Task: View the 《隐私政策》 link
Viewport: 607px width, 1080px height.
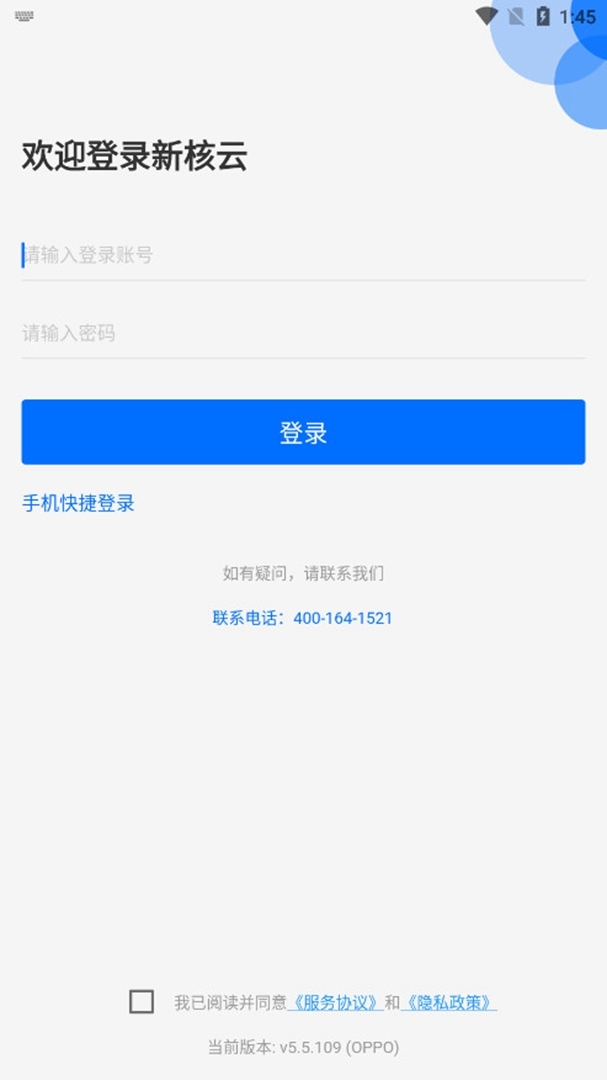Action: point(449,1002)
